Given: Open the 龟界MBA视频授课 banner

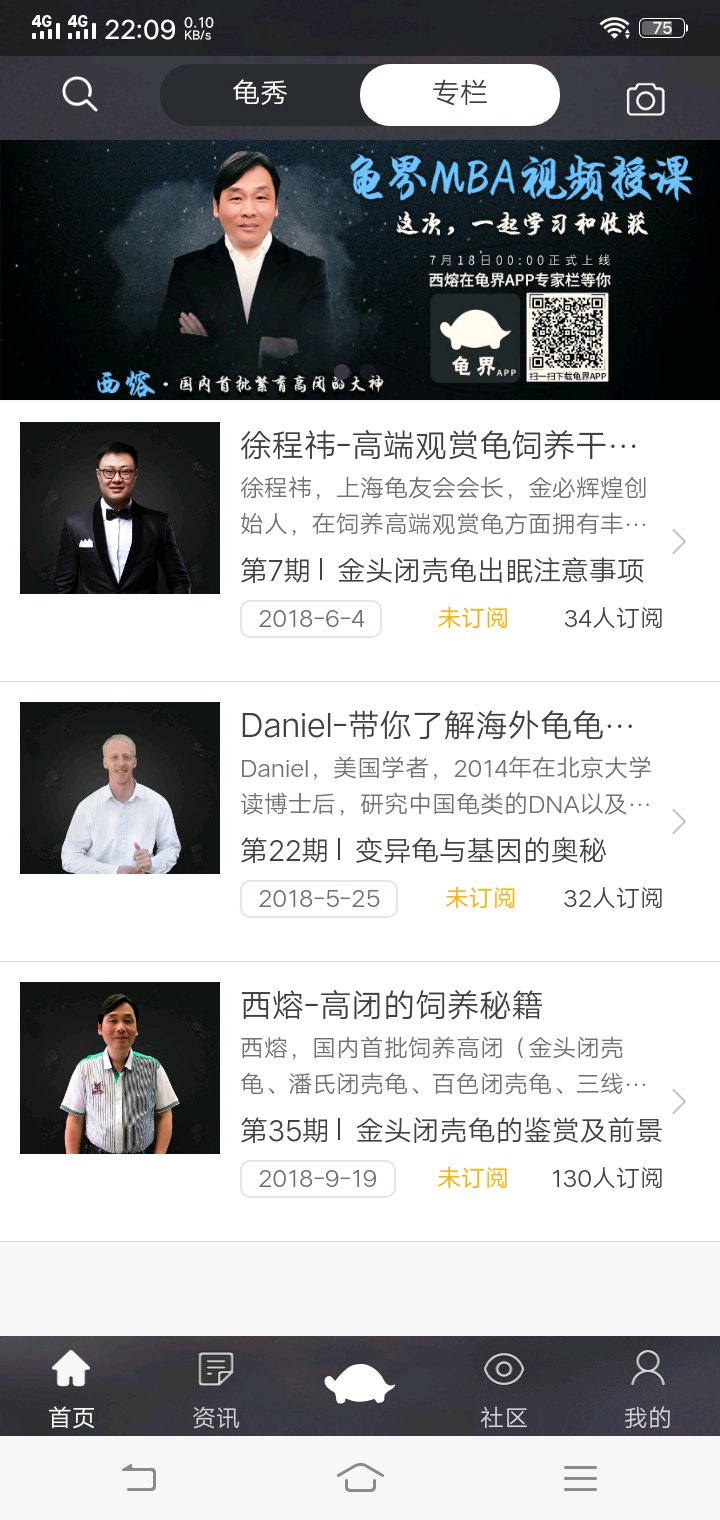Looking at the screenshot, I should click(360, 270).
